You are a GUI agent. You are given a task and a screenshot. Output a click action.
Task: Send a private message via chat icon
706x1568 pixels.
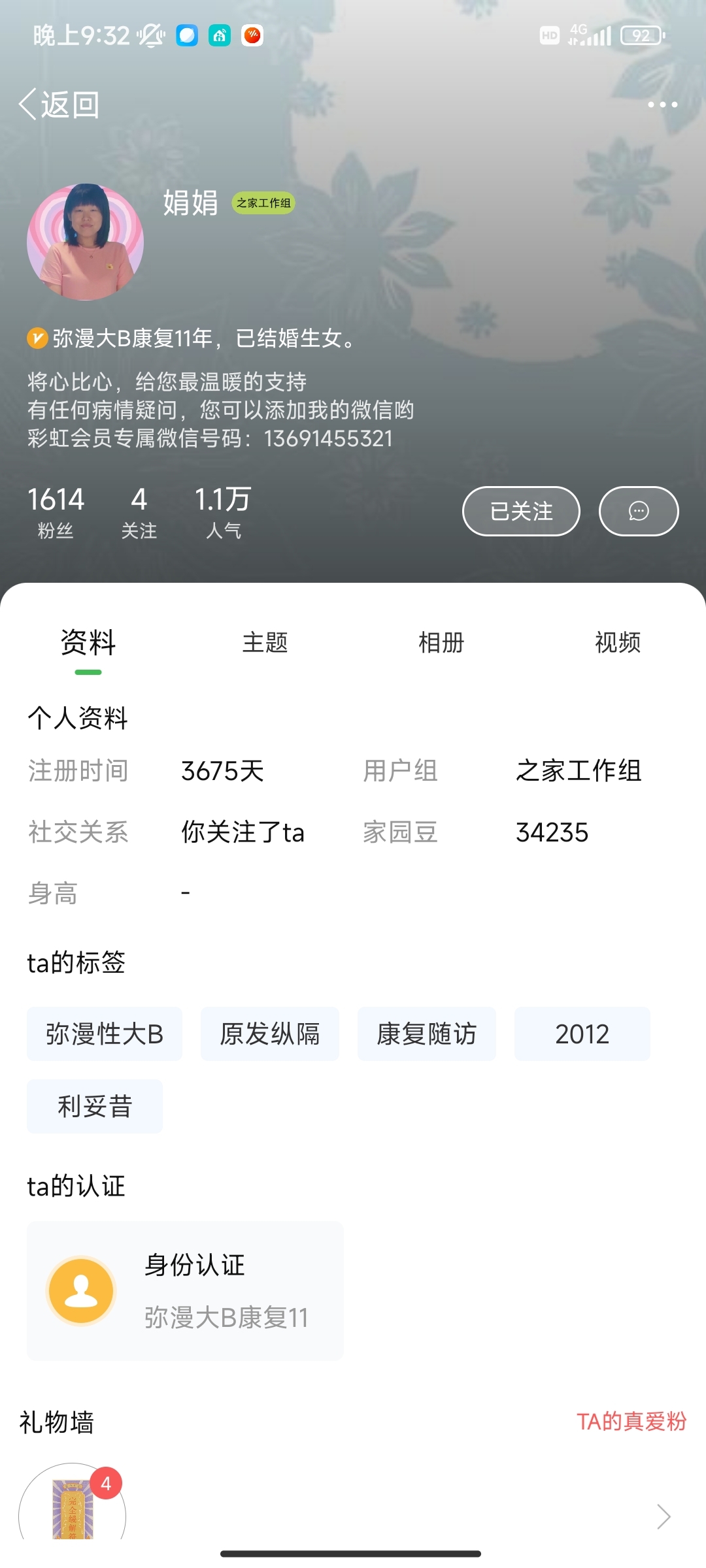tap(639, 511)
